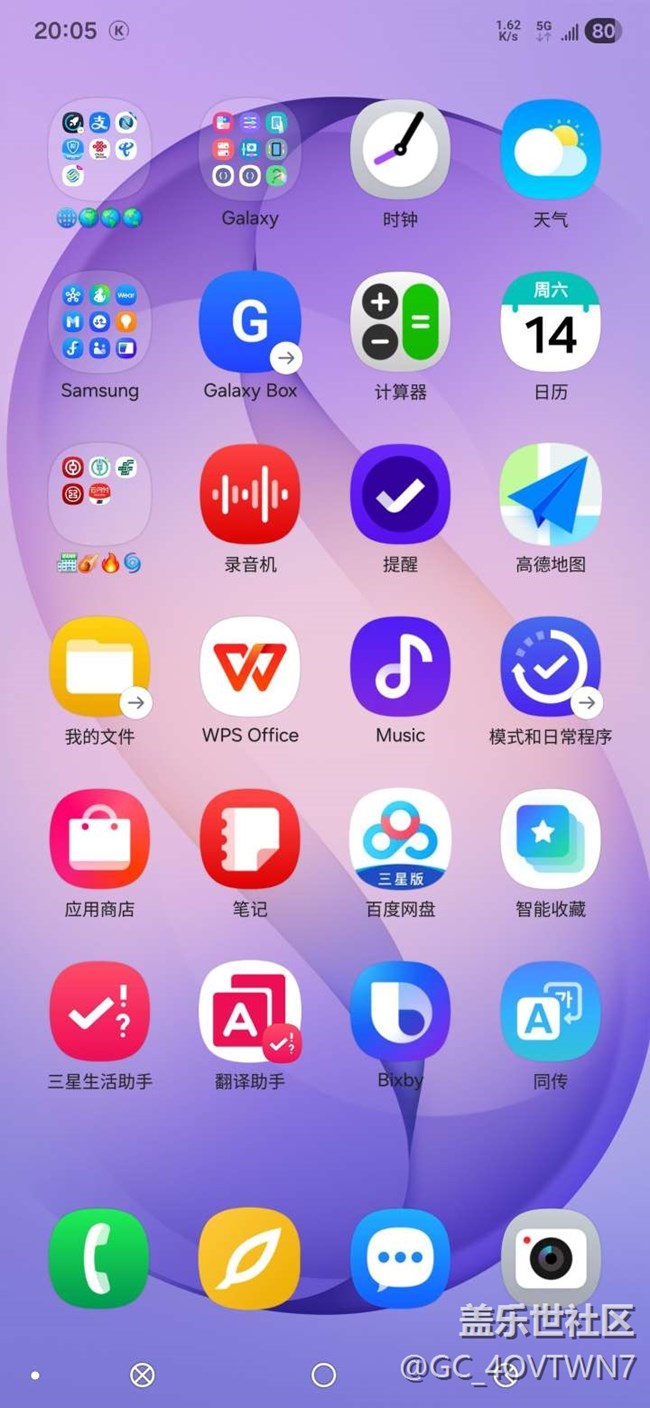Open the messages app in dock
The width and height of the screenshot is (650, 1408).
click(400, 1258)
